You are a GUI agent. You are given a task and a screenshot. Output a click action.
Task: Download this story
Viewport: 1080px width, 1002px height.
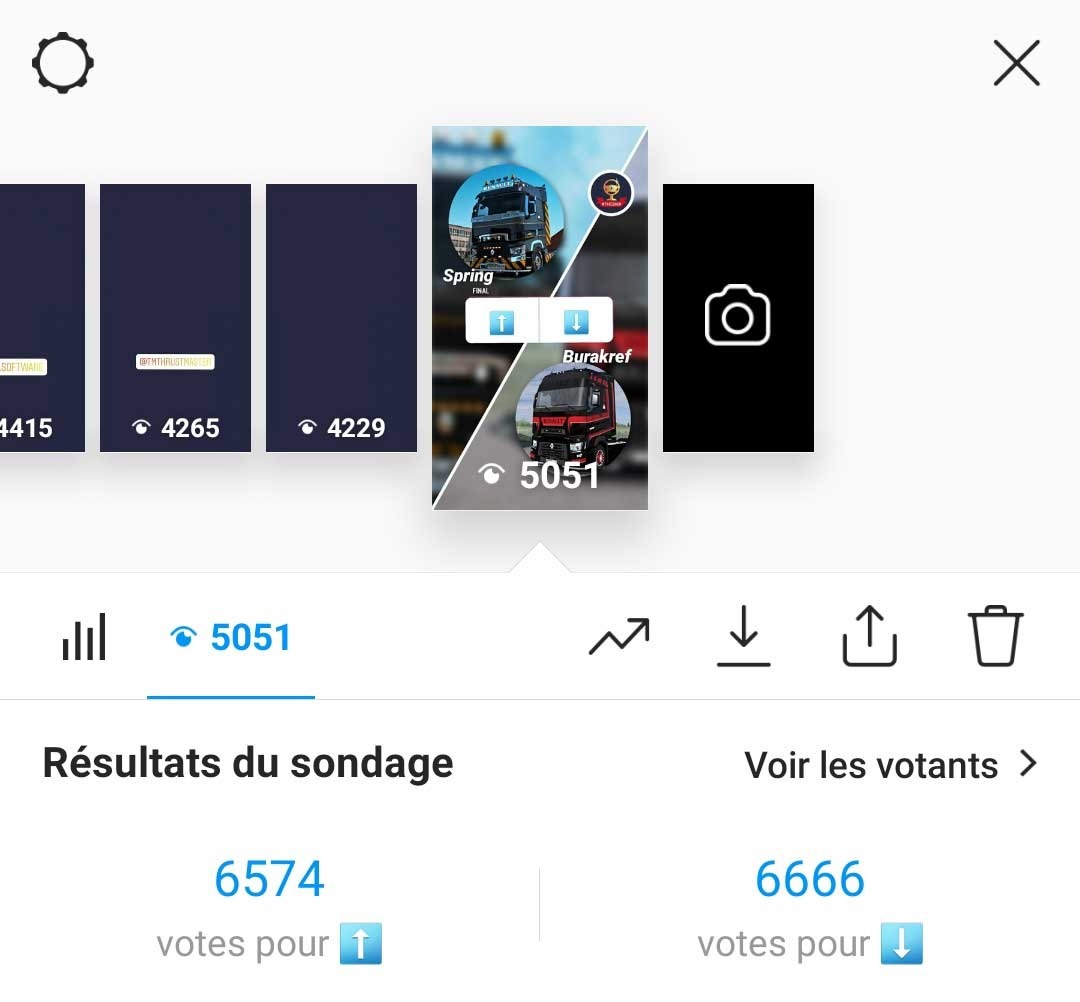coord(744,637)
